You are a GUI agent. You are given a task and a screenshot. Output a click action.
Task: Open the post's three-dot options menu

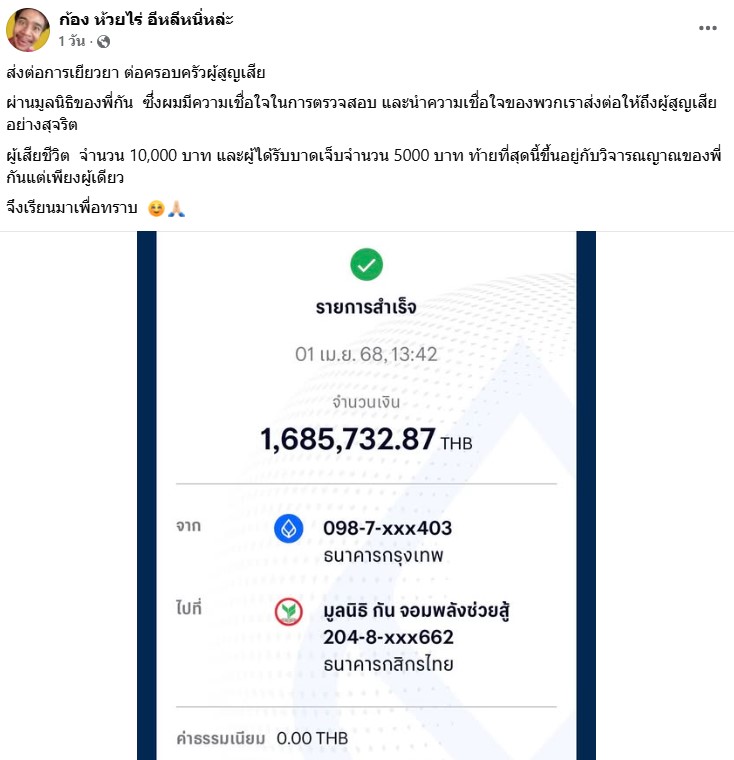(x=707, y=29)
